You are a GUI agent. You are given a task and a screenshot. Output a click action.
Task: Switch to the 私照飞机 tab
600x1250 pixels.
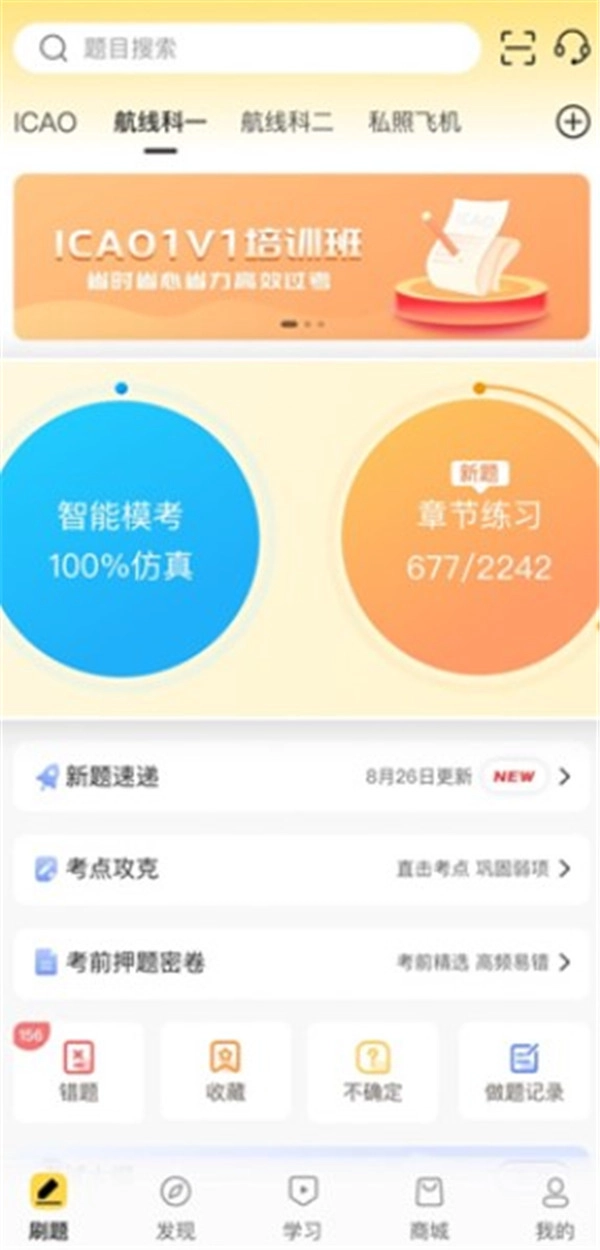point(415,123)
